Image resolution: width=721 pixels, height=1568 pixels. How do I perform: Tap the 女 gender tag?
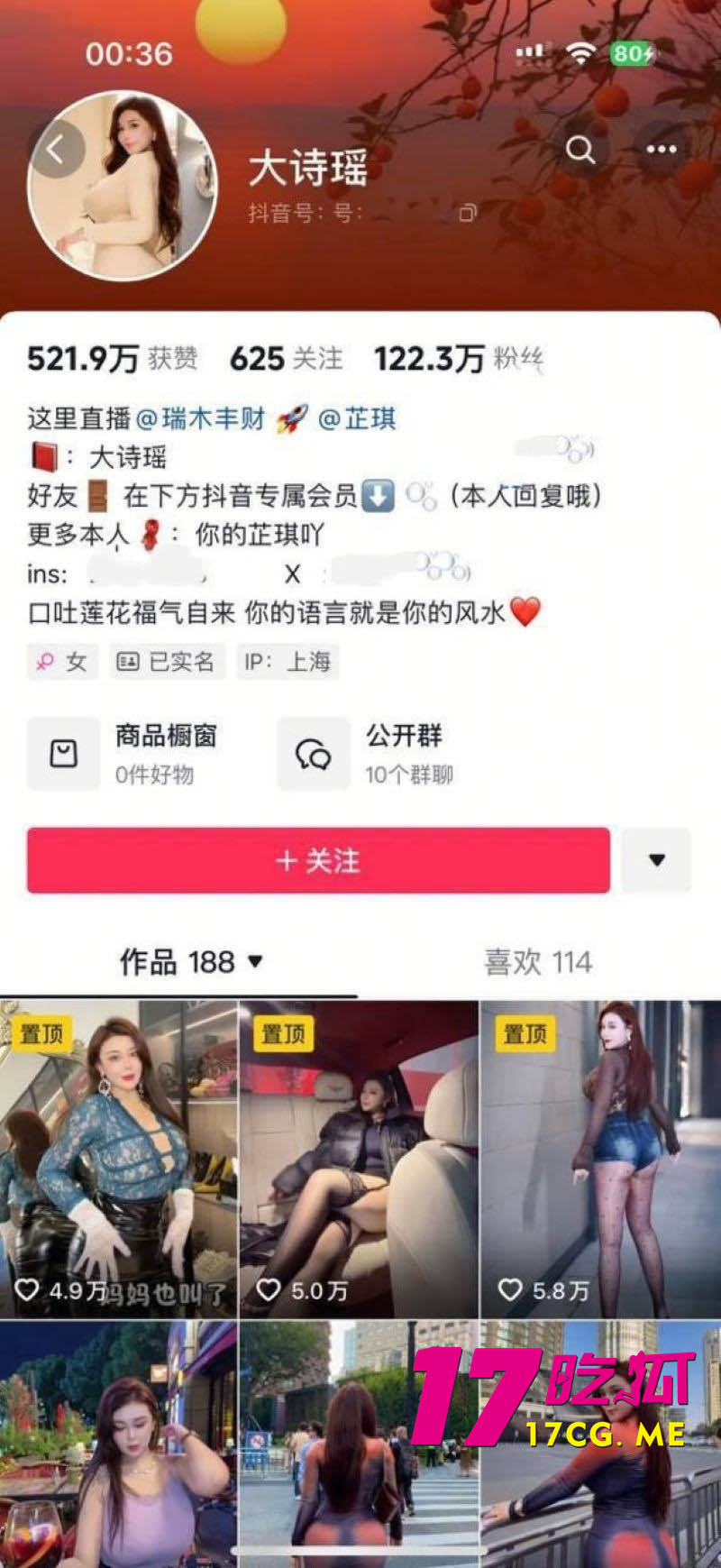(x=62, y=661)
